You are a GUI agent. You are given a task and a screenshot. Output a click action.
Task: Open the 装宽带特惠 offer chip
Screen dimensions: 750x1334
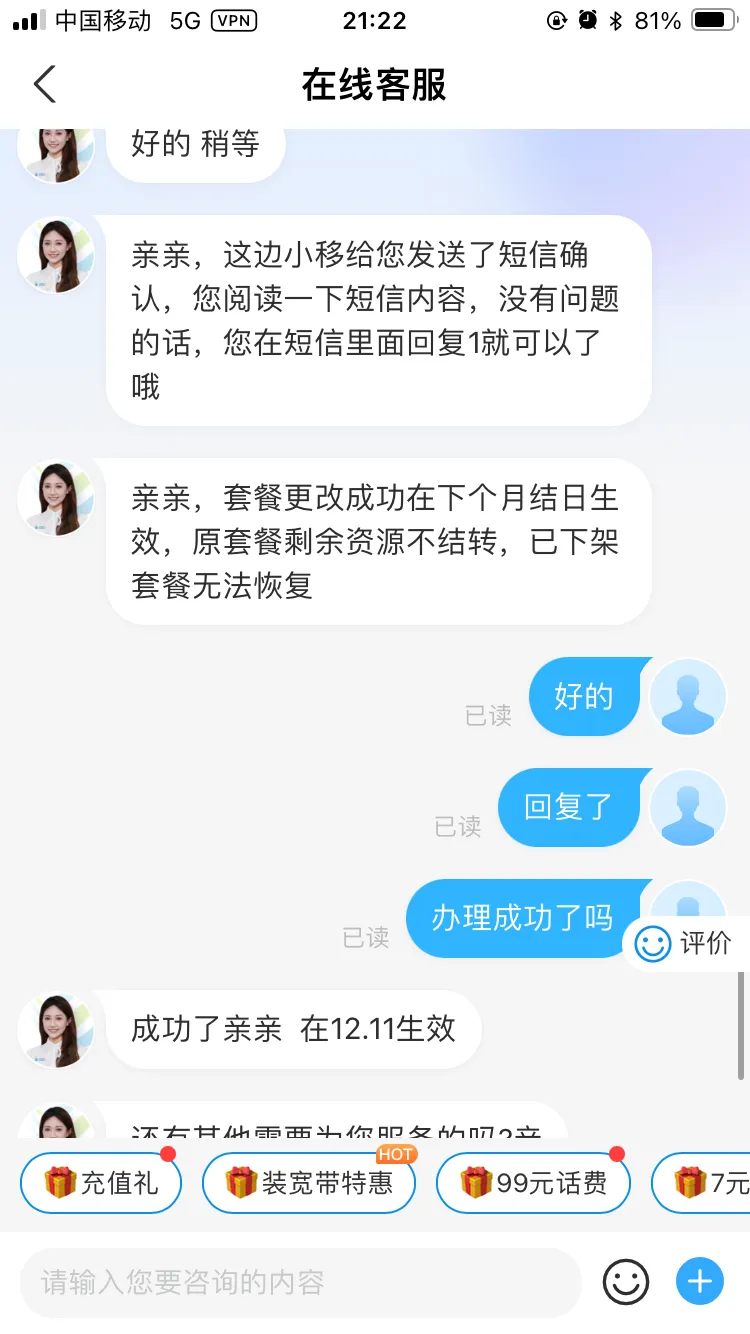point(309,1183)
